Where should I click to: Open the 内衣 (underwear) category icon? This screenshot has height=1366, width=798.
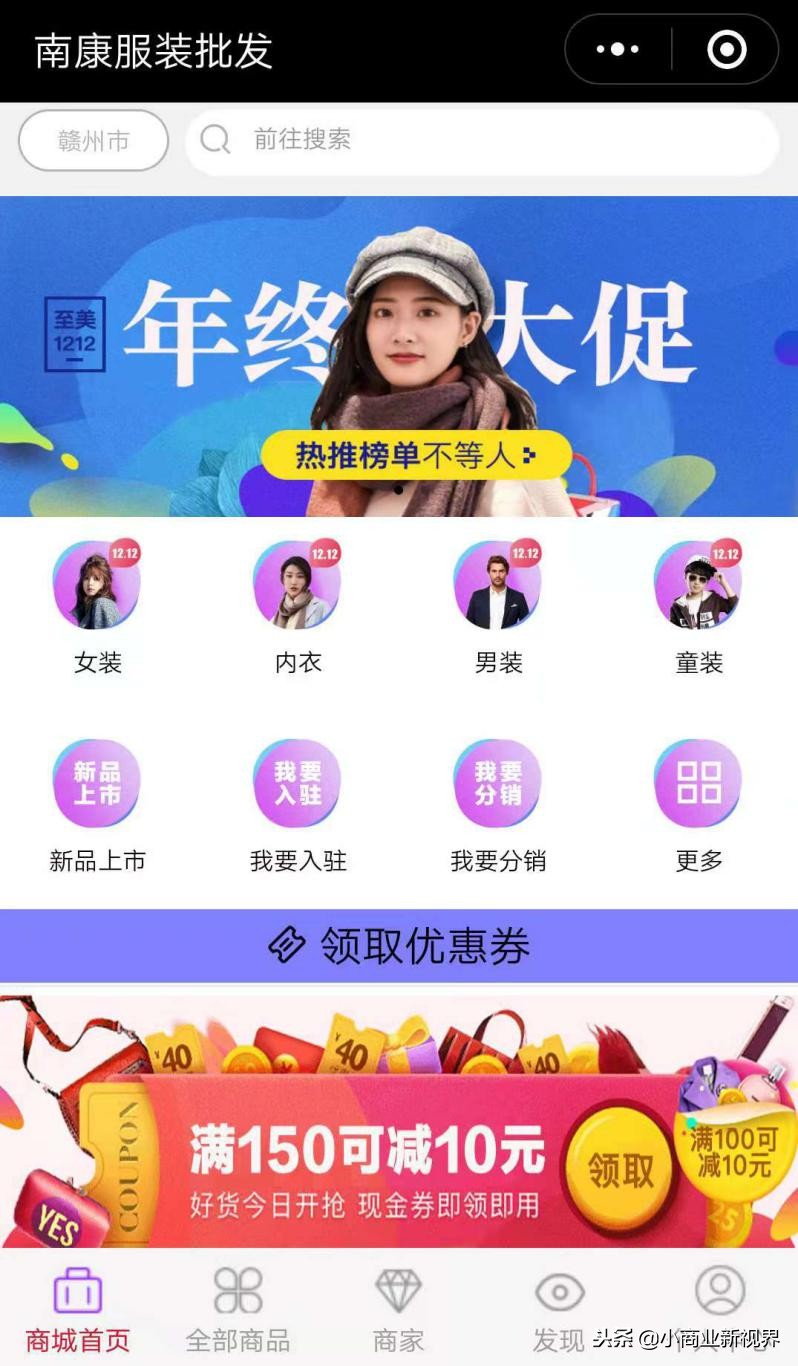[297, 585]
